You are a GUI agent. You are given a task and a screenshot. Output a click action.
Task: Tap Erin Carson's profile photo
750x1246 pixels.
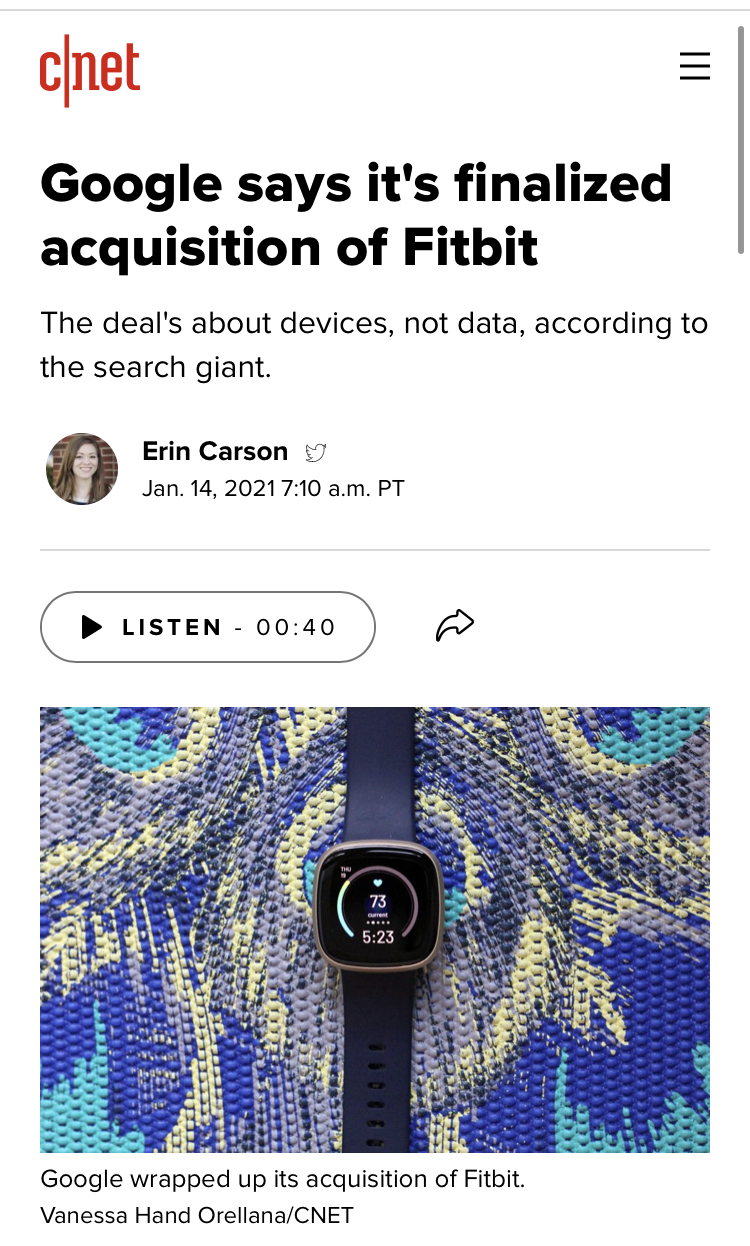point(82,469)
